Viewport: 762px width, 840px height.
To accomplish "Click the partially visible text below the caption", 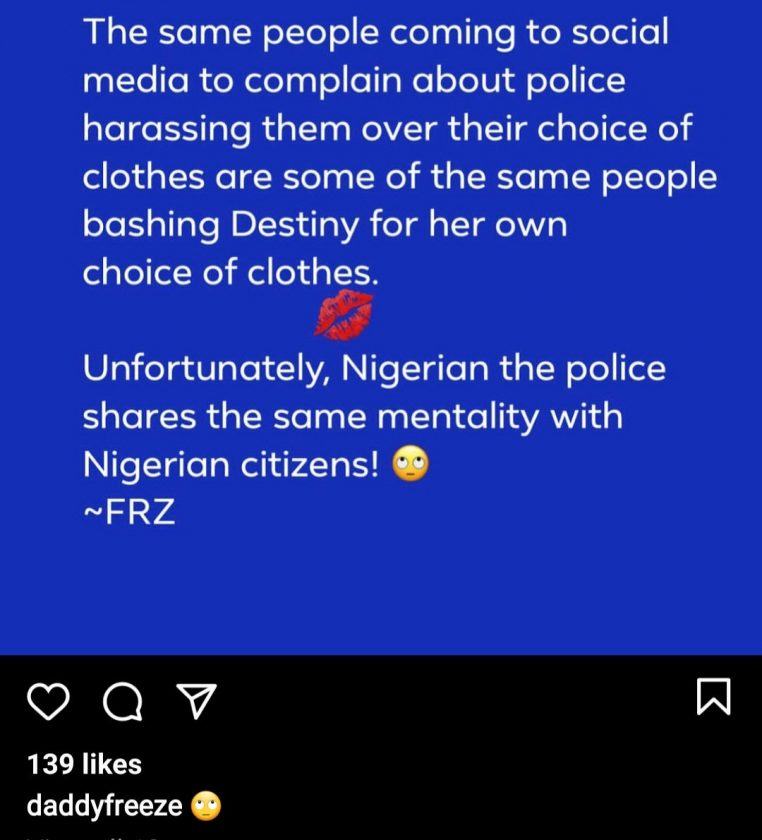I will (60, 836).
